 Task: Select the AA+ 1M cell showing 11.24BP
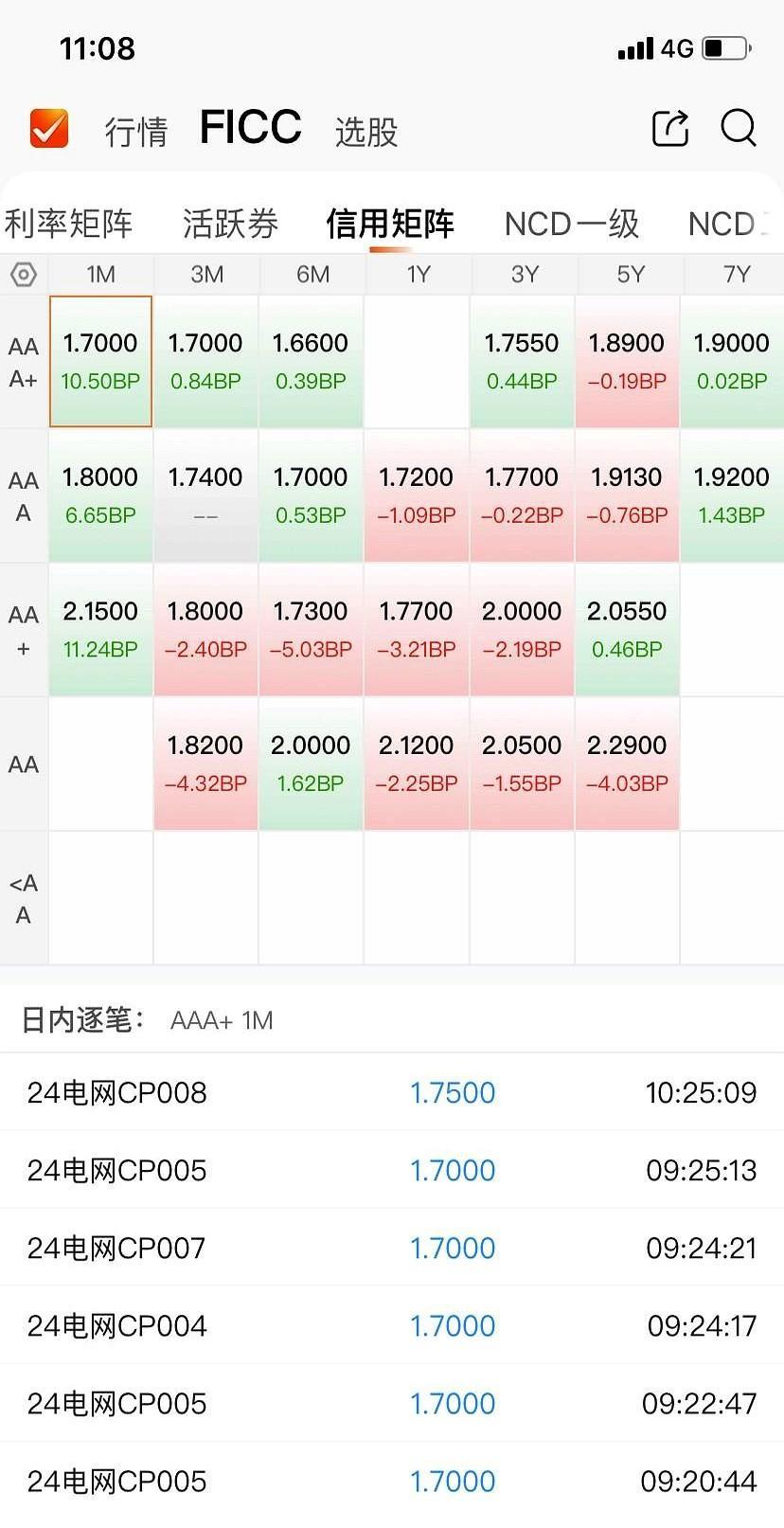tap(100, 630)
